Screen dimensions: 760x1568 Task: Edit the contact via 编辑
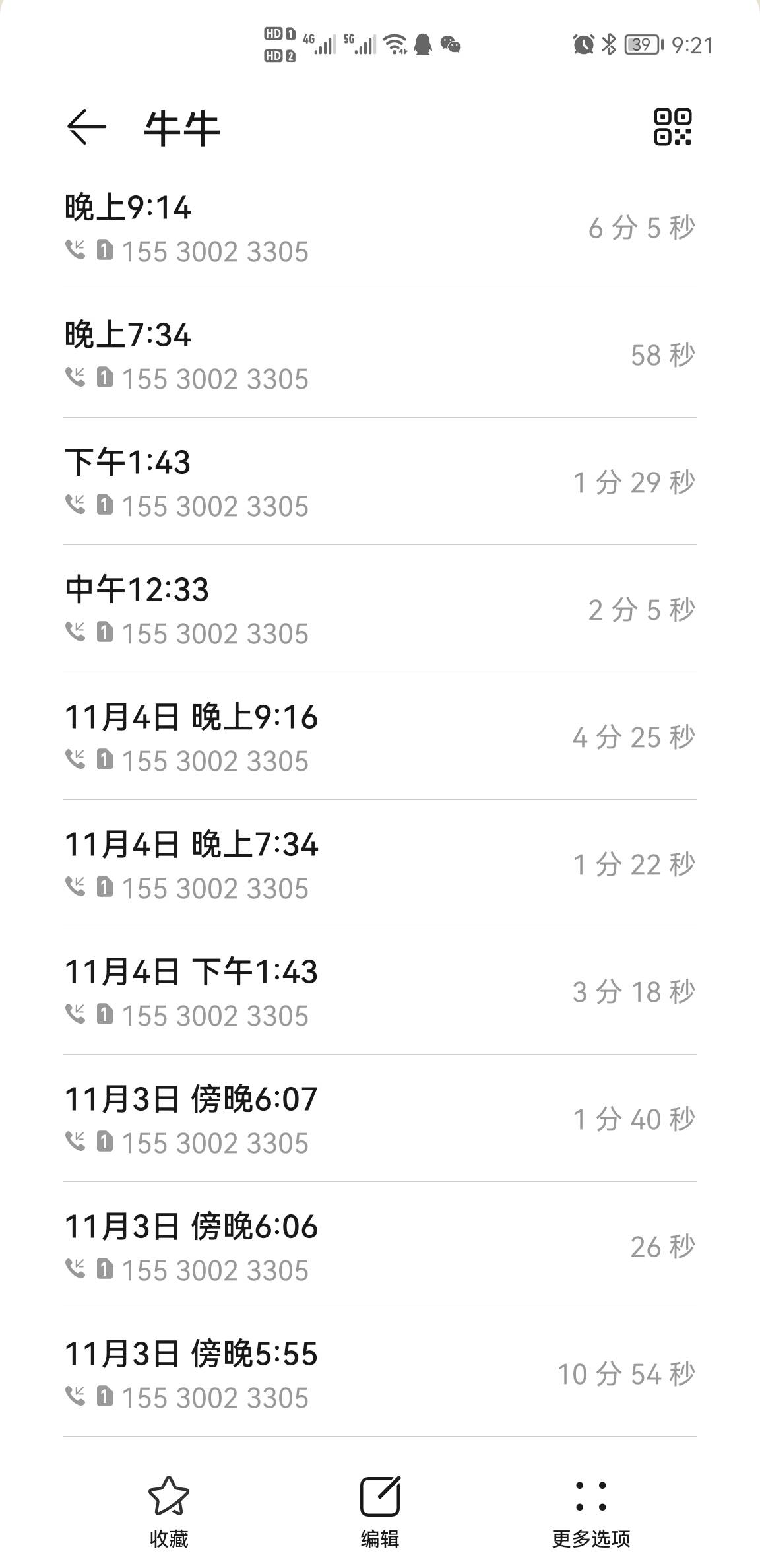click(380, 1511)
